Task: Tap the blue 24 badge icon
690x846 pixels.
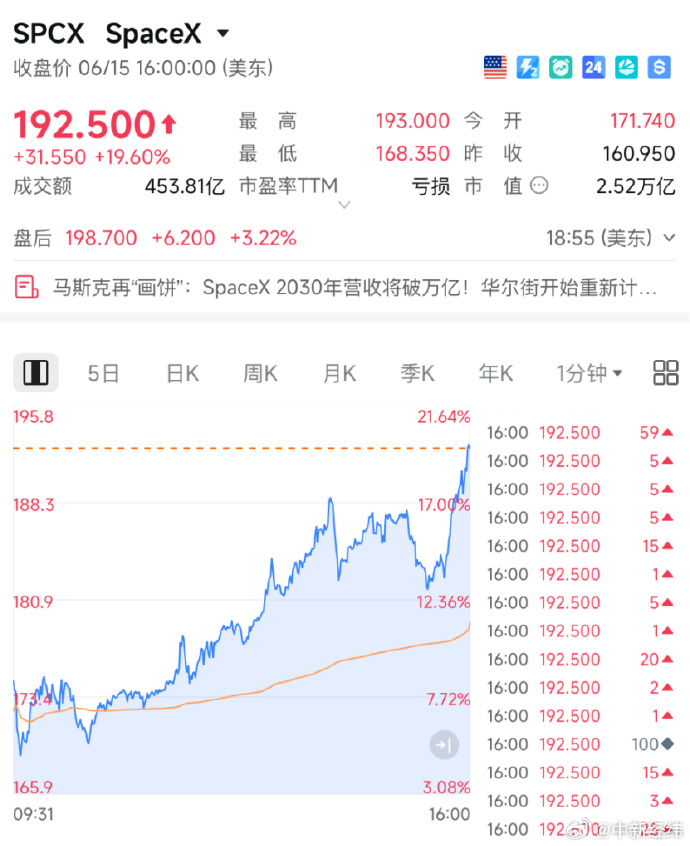Action: (593, 67)
